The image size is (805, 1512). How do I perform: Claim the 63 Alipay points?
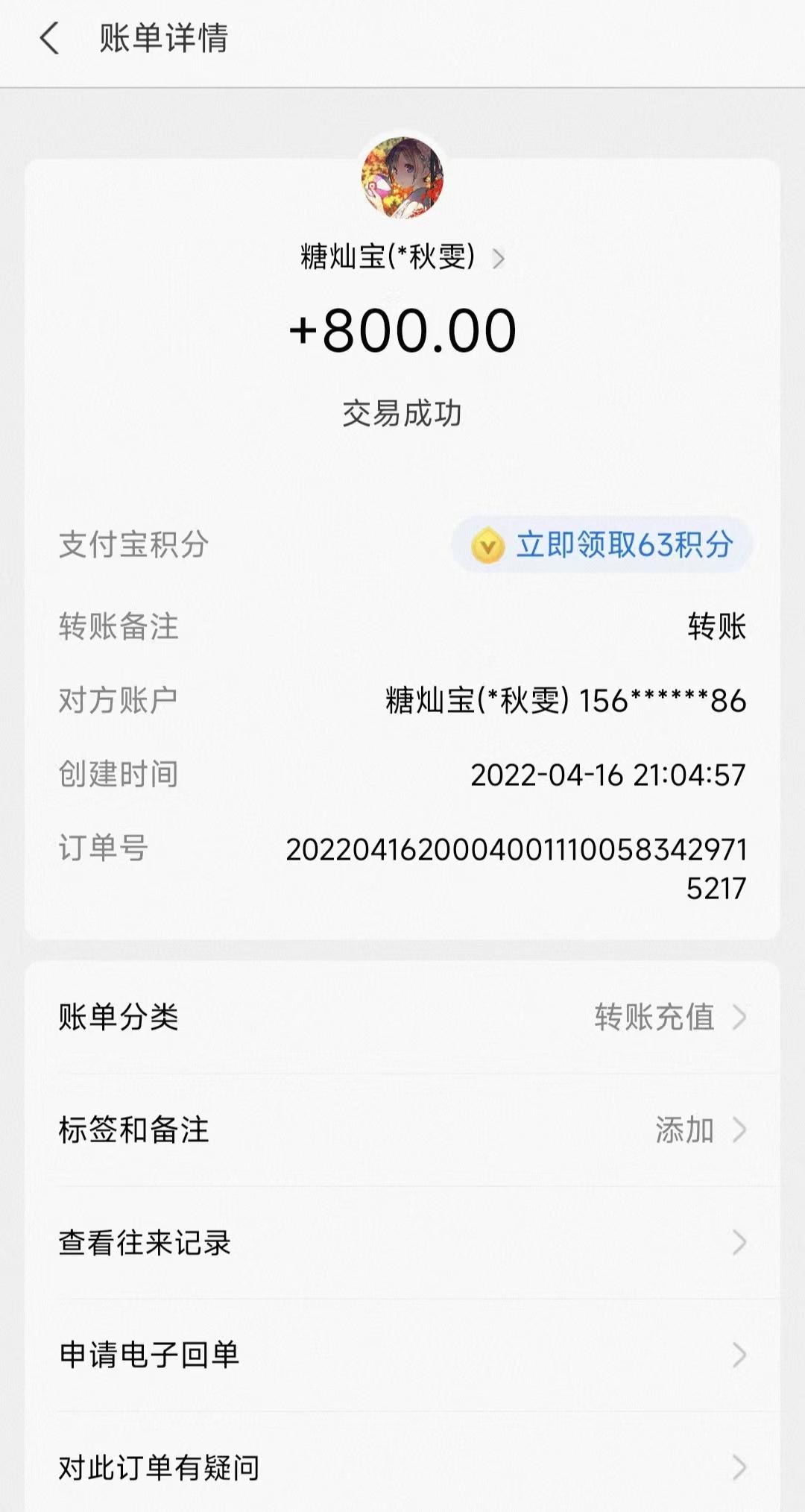(602, 545)
